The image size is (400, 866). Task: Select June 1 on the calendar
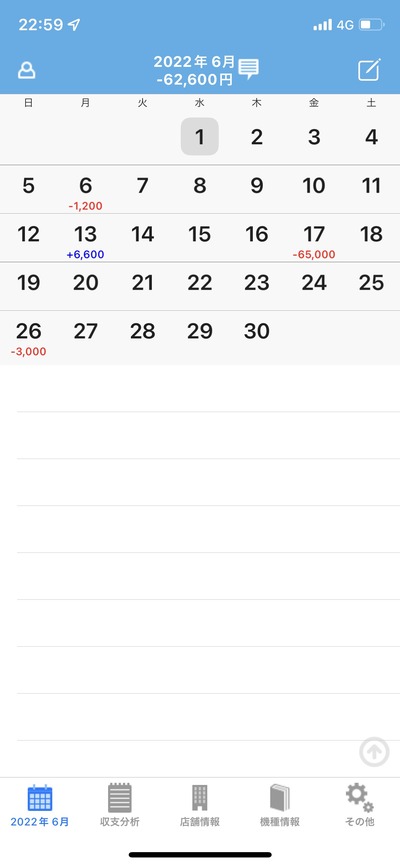(199, 136)
